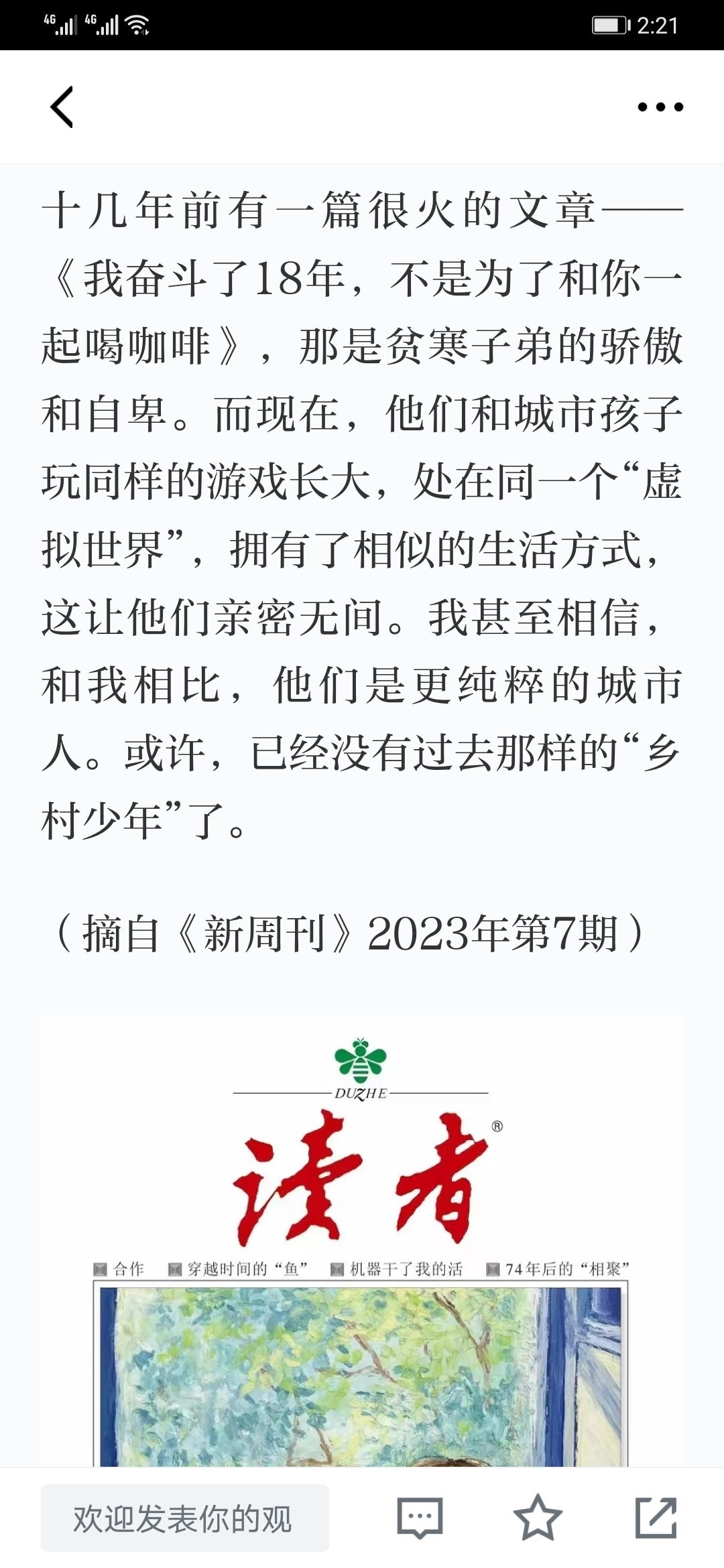724x1568 pixels.
Task: Open the 读者 magazine cover image
Action: point(362,1241)
